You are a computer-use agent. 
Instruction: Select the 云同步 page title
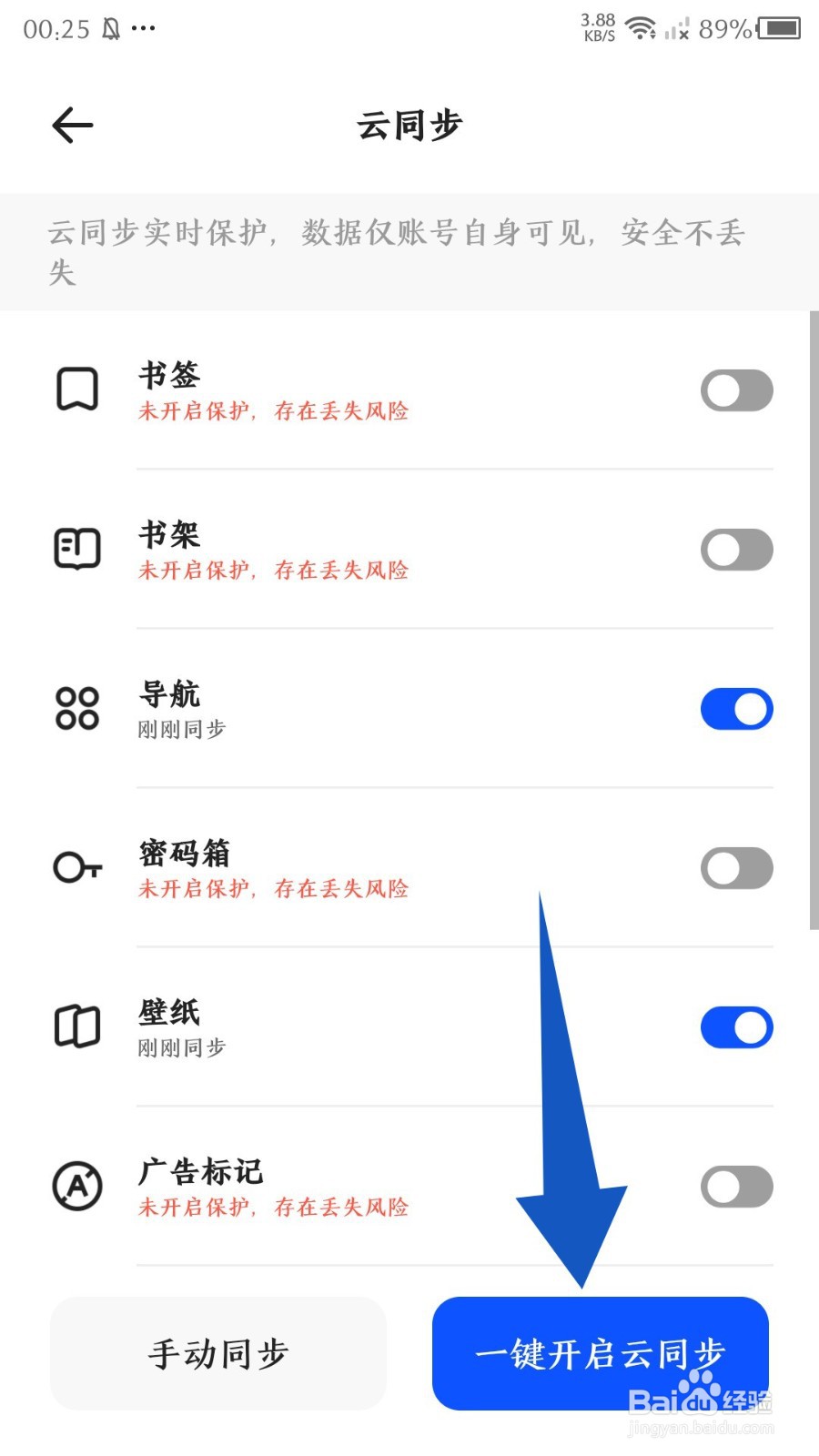(409, 125)
